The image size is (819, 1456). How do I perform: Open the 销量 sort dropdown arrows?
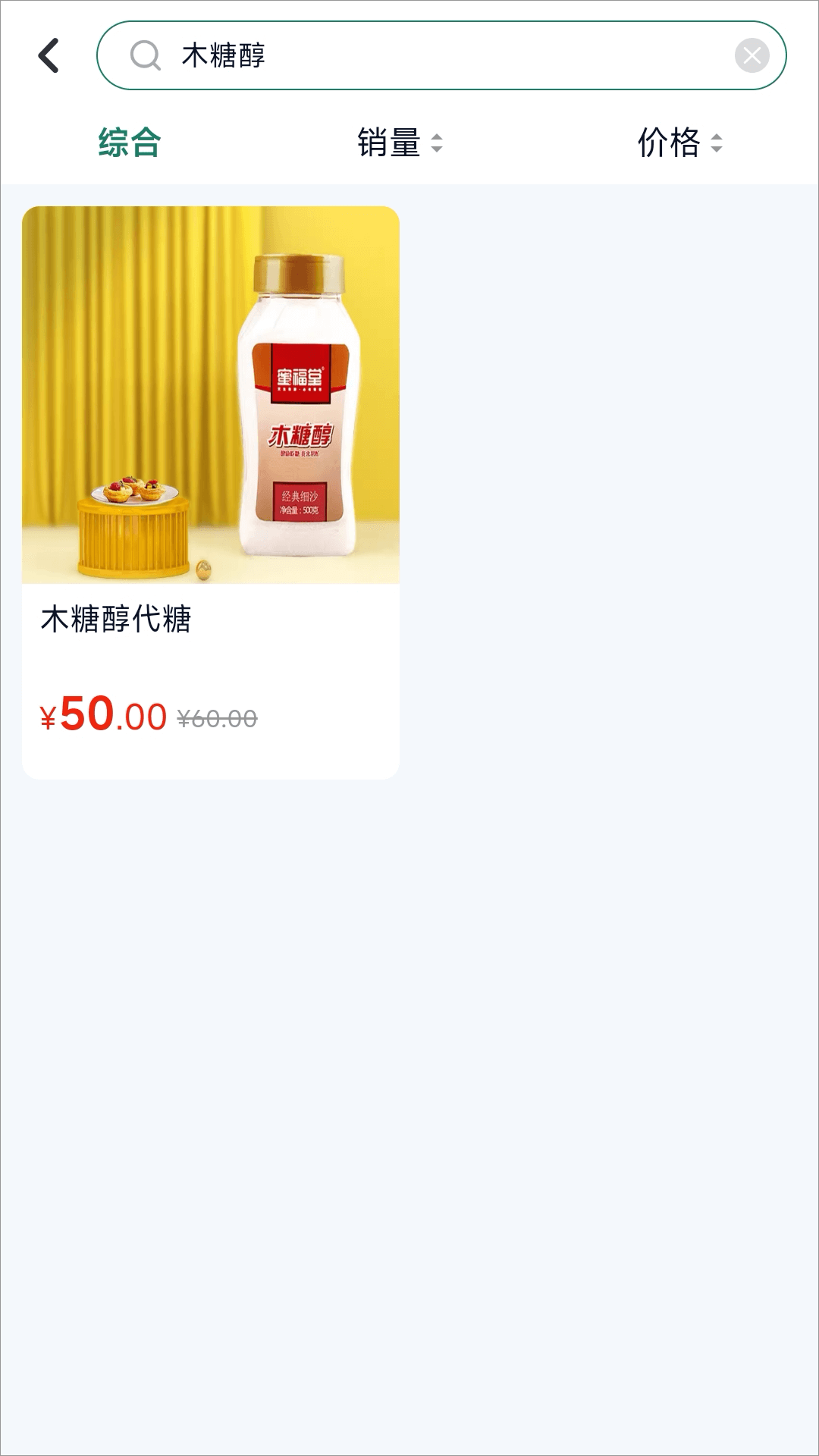tap(438, 144)
